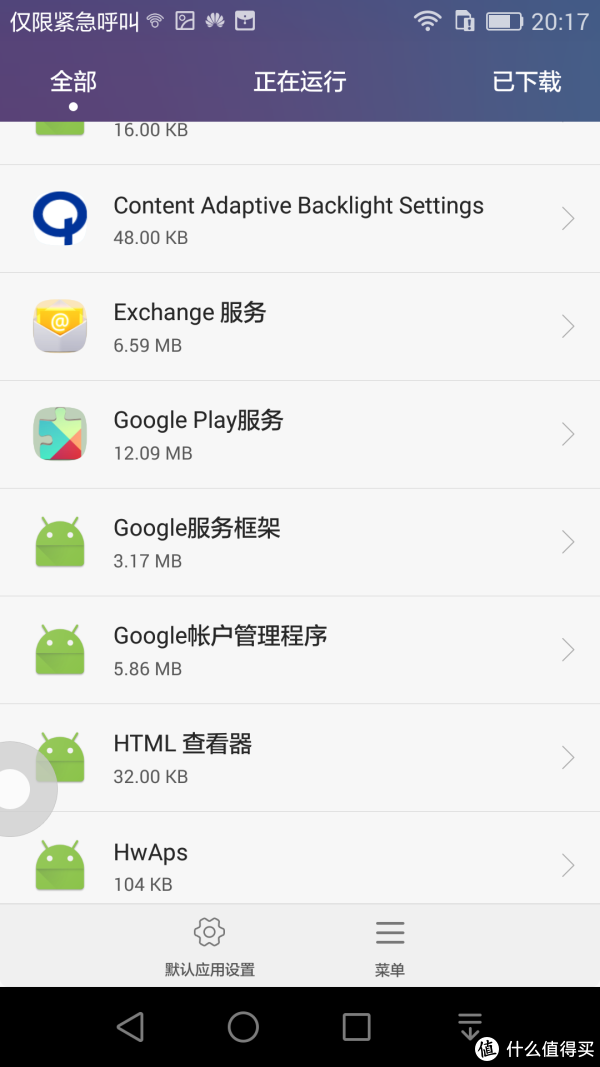
Task: Open Google Play服务 app details
Action: pyautogui.click(x=300, y=434)
